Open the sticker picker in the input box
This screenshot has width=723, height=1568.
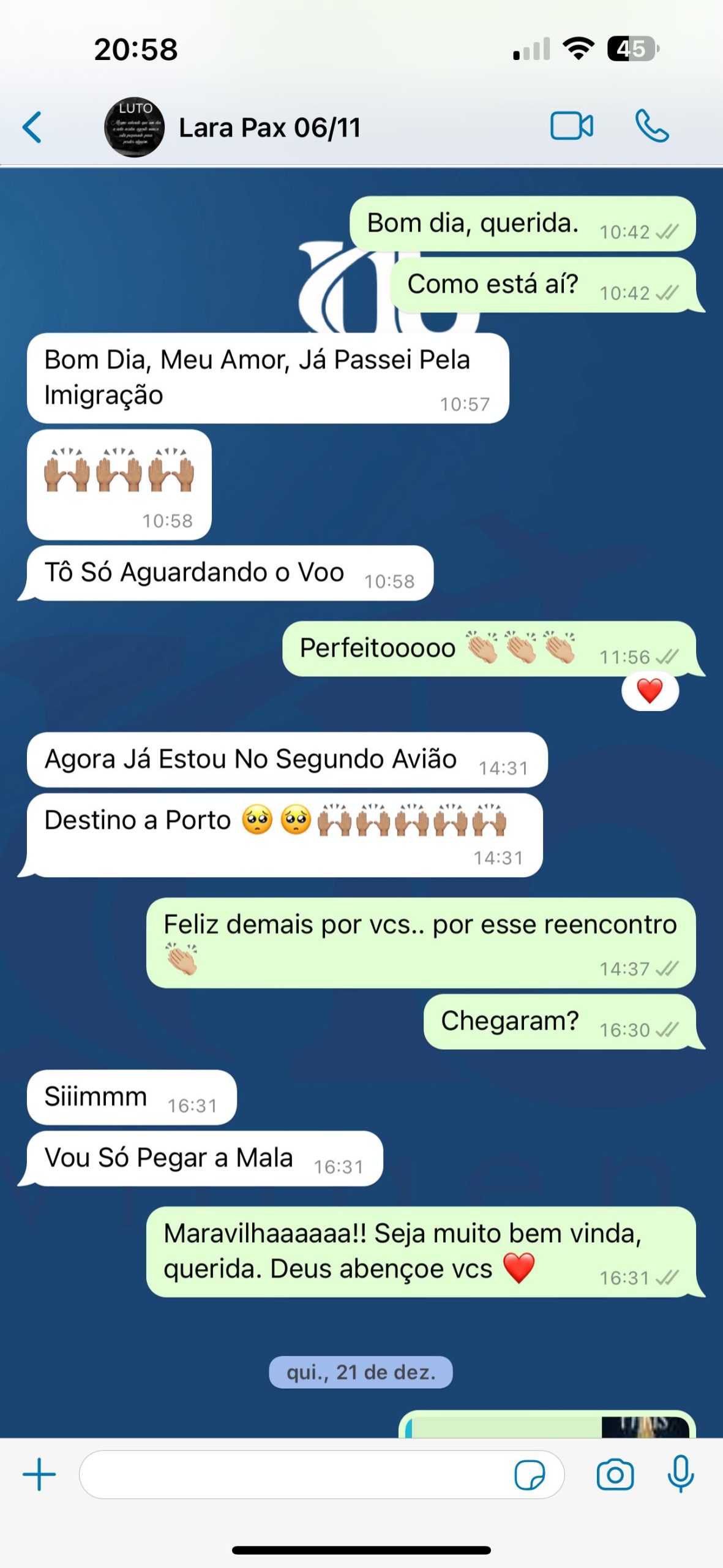coord(530,1475)
